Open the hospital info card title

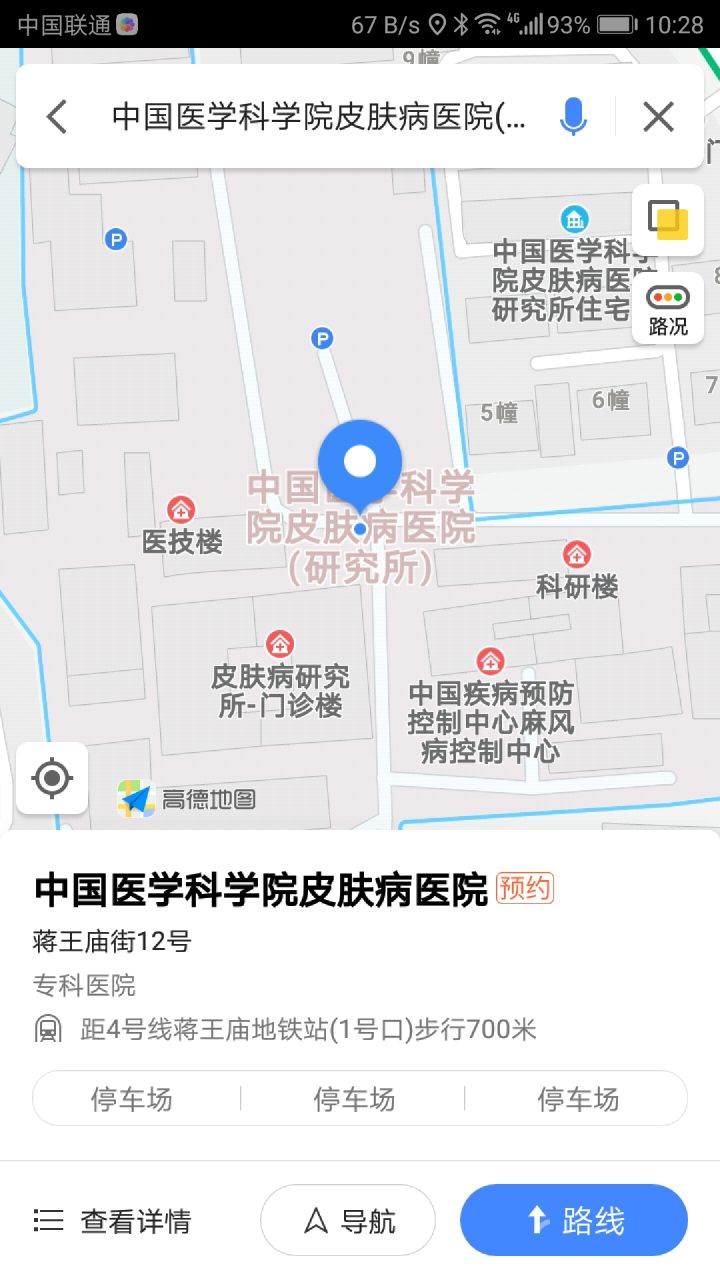pos(261,889)
